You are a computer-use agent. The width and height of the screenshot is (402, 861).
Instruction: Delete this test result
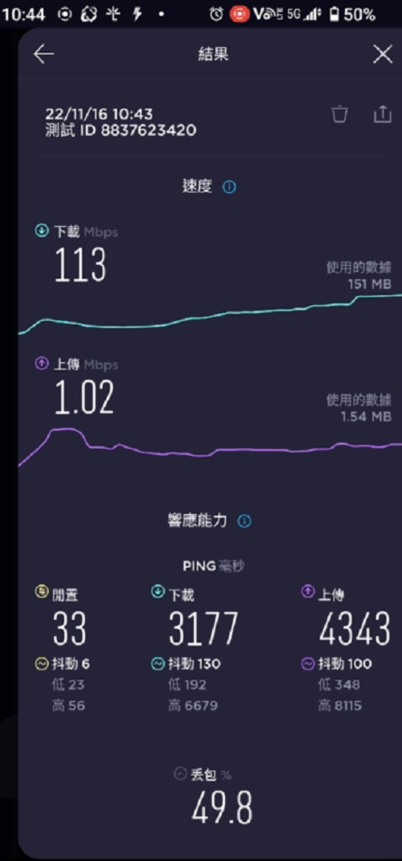point(339,114)
